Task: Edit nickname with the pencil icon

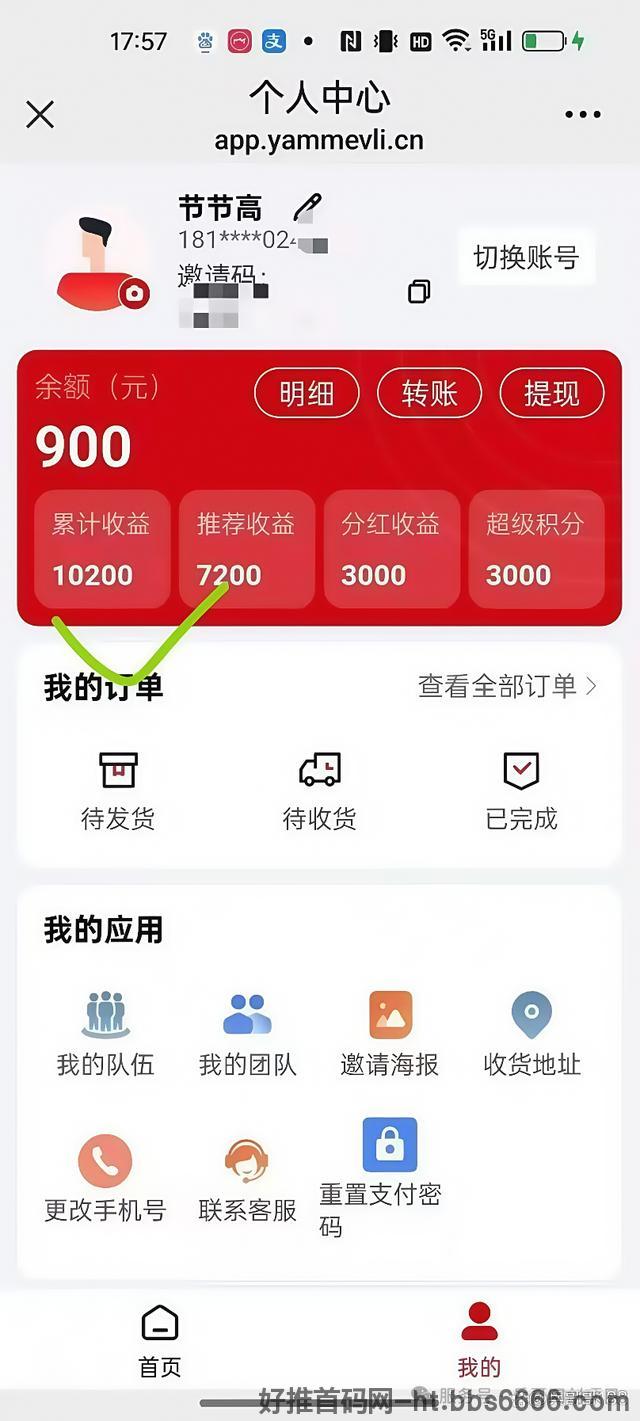Action: click(308, 207)
